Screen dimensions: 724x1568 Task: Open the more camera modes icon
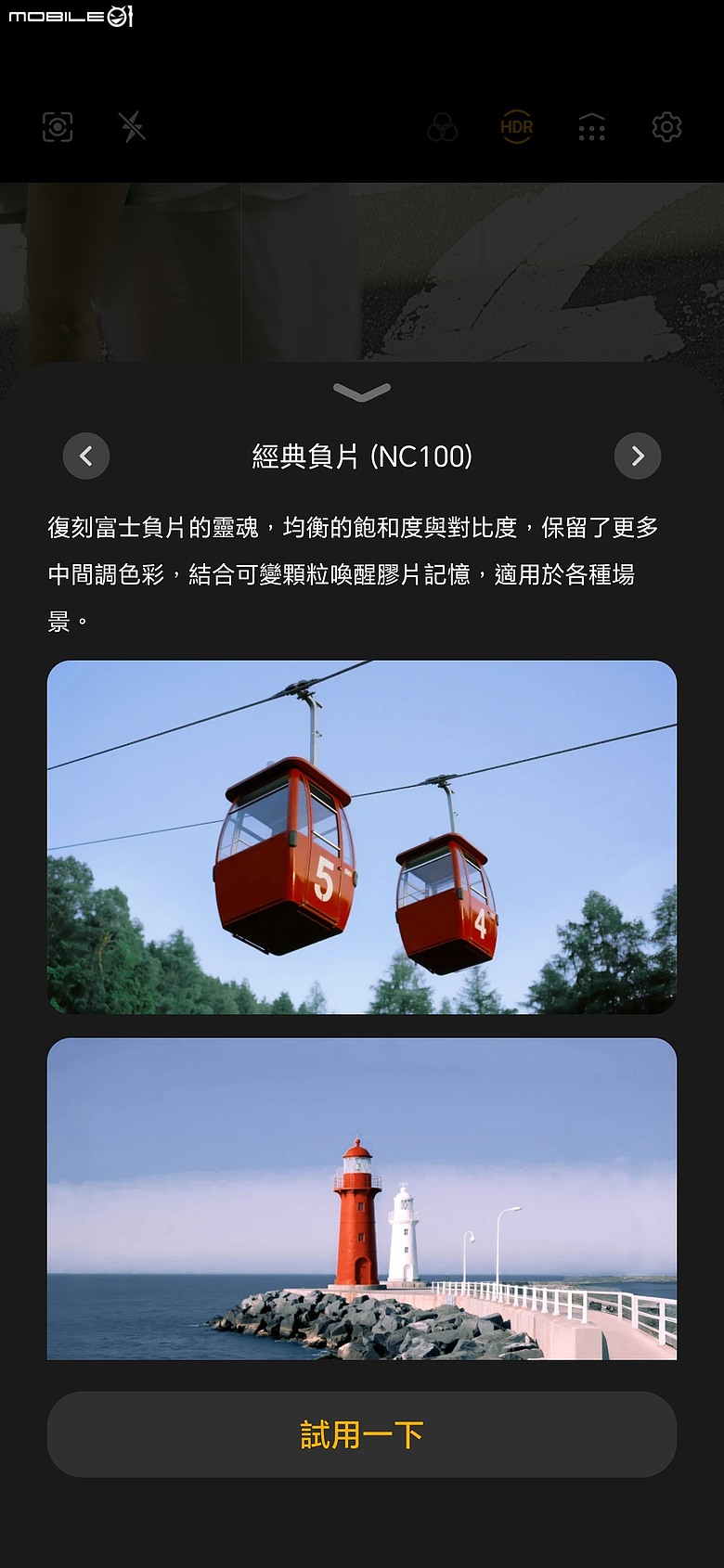(591, 128)
